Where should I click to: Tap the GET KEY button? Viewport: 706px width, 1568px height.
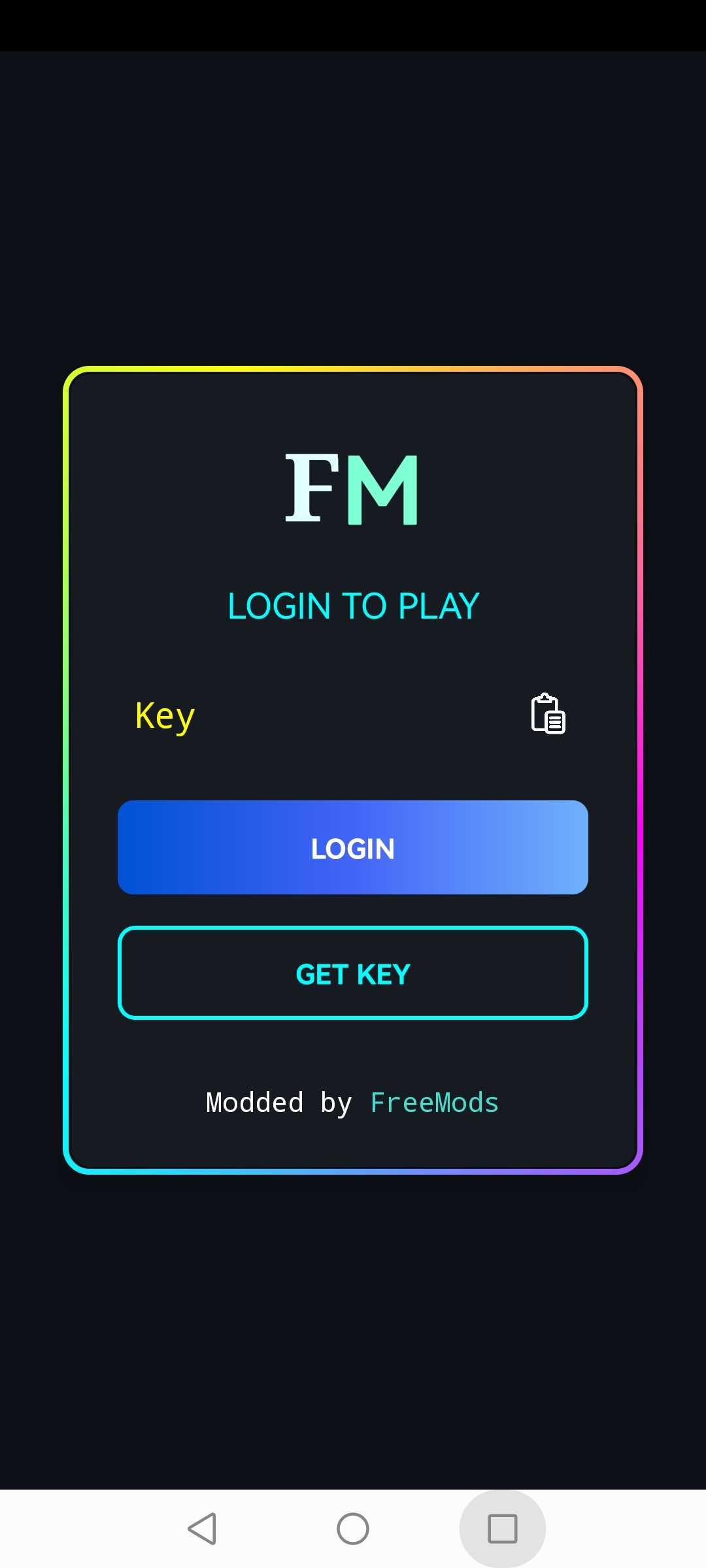pos(353,973)
